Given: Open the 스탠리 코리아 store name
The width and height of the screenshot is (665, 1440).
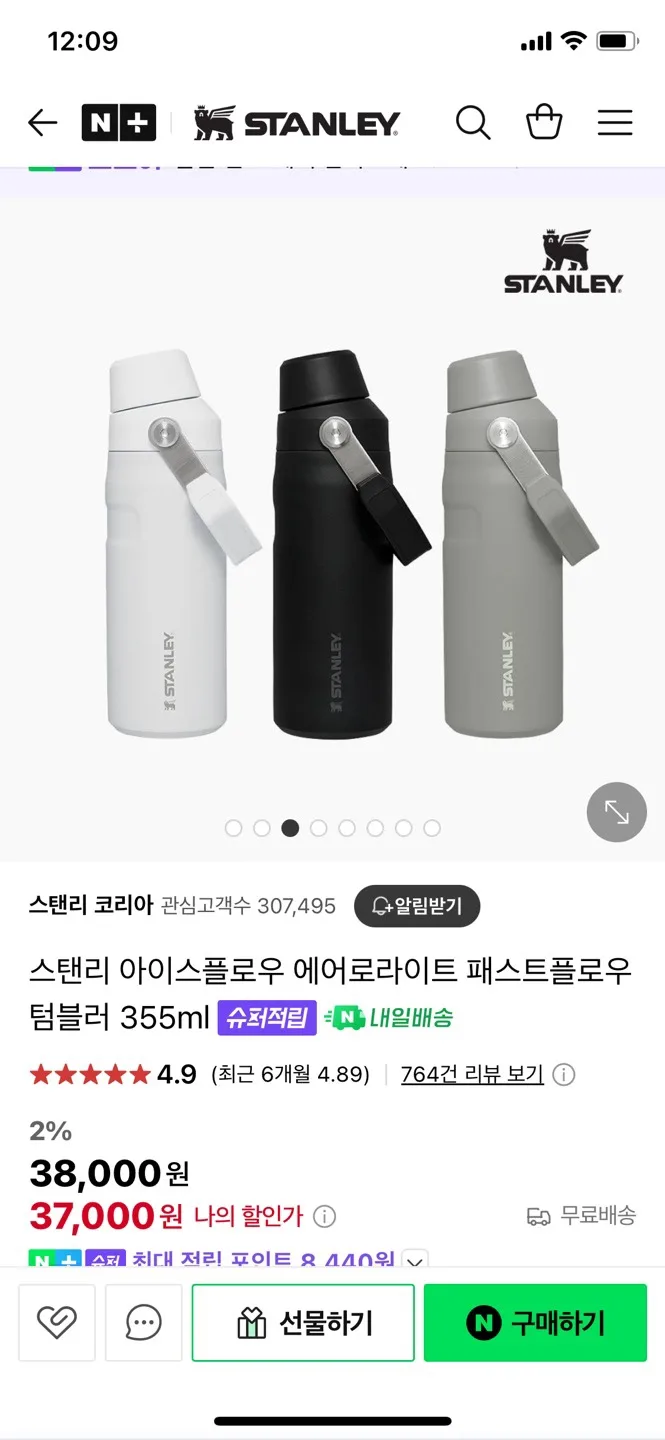Looking at the screenshot, I should click(x=91, y=906).
